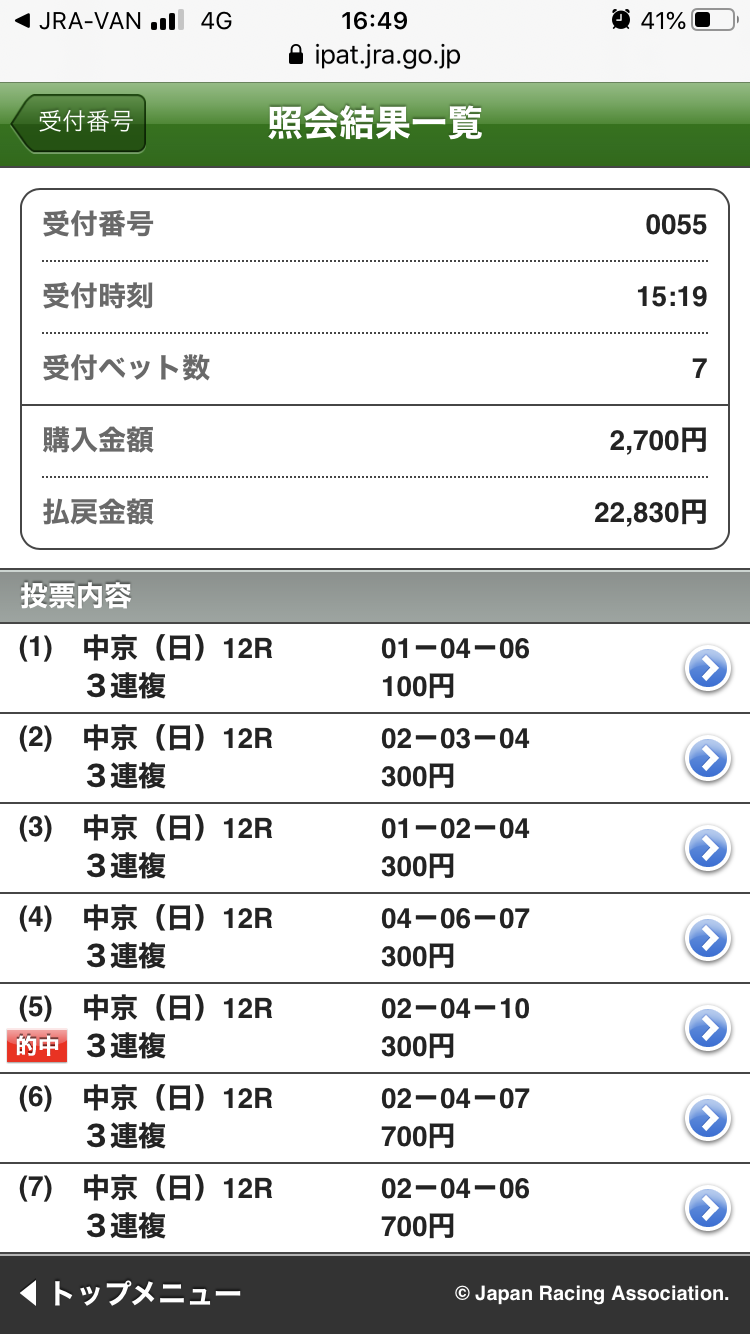Show bet (7) 02-04-06 details
The image size is (750, 1334).
(708, 1209)
